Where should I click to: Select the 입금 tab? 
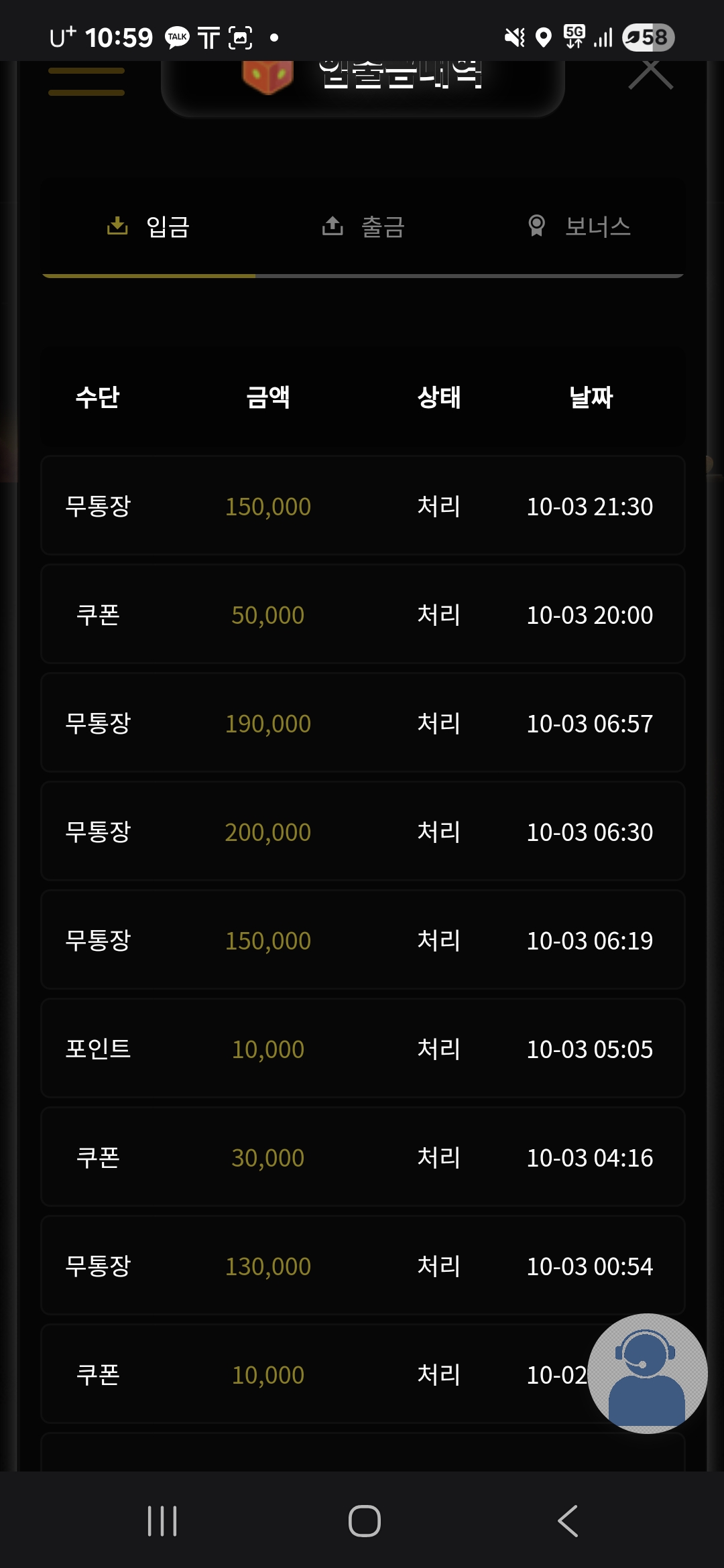(149, 226)
